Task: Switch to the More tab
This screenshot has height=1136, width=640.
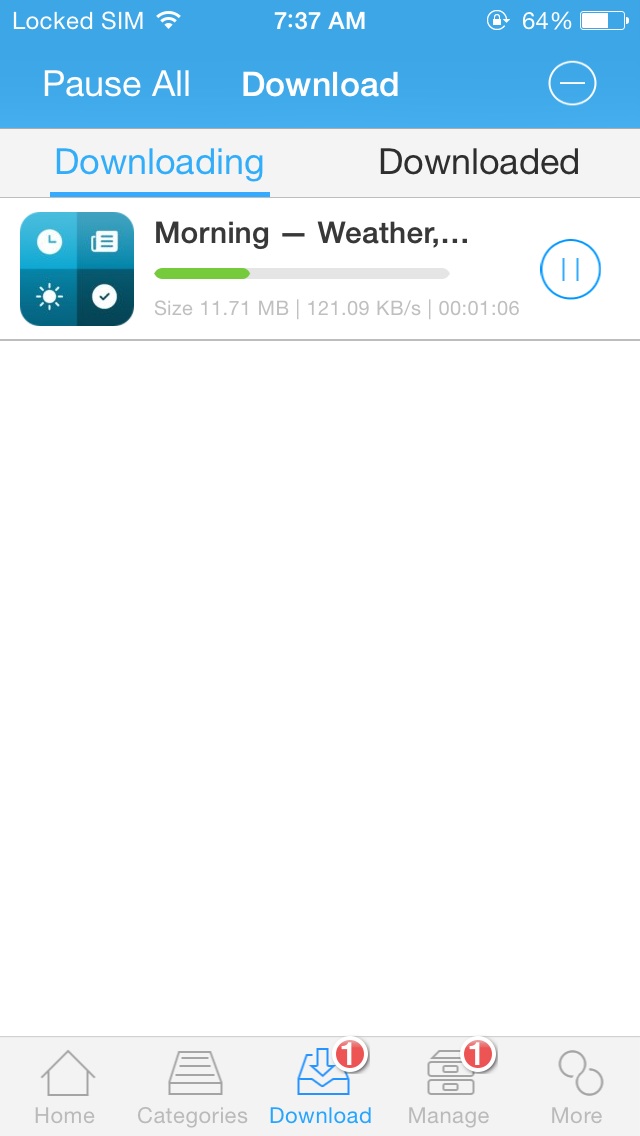Action: click(577, 1087)
